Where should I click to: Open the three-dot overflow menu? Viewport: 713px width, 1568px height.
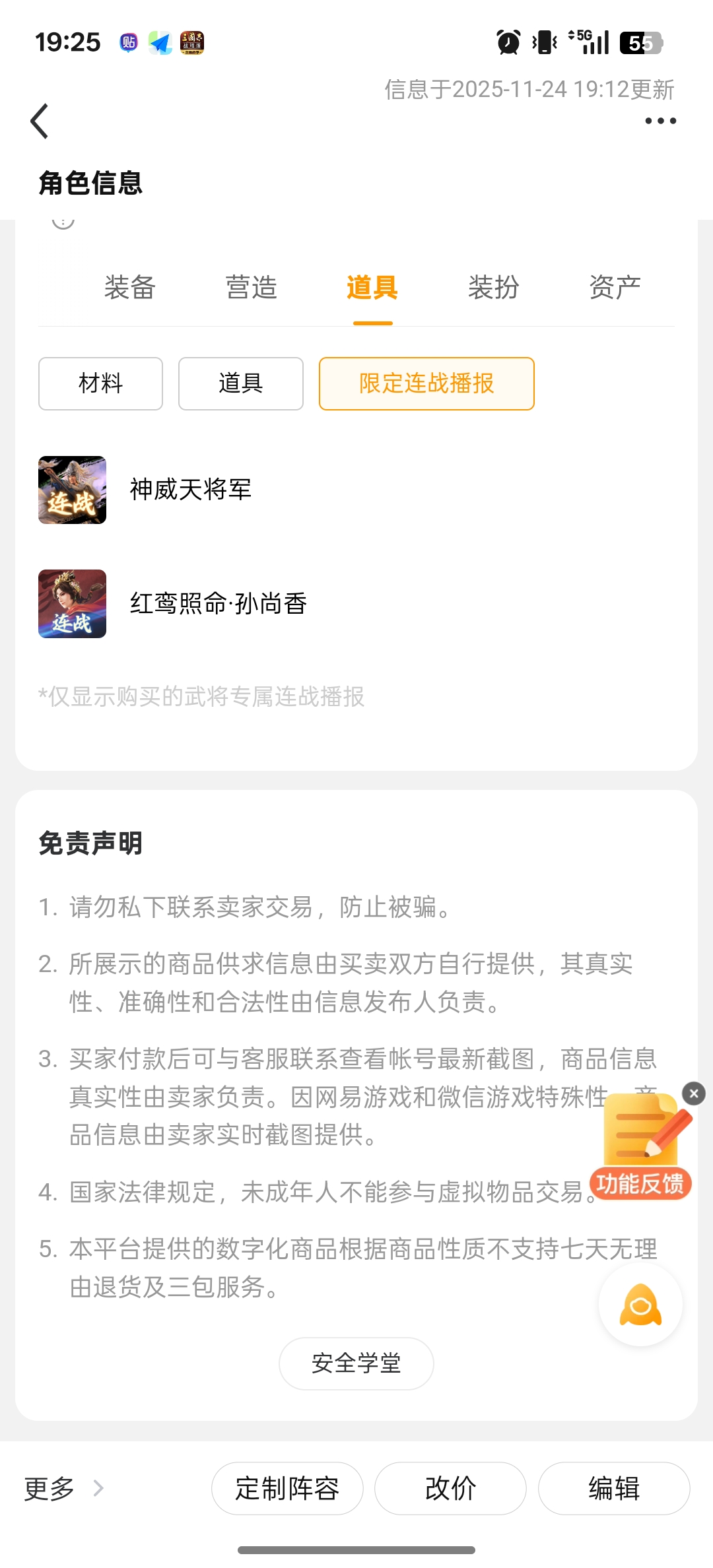pyautogui.click(x=660, y=121)
